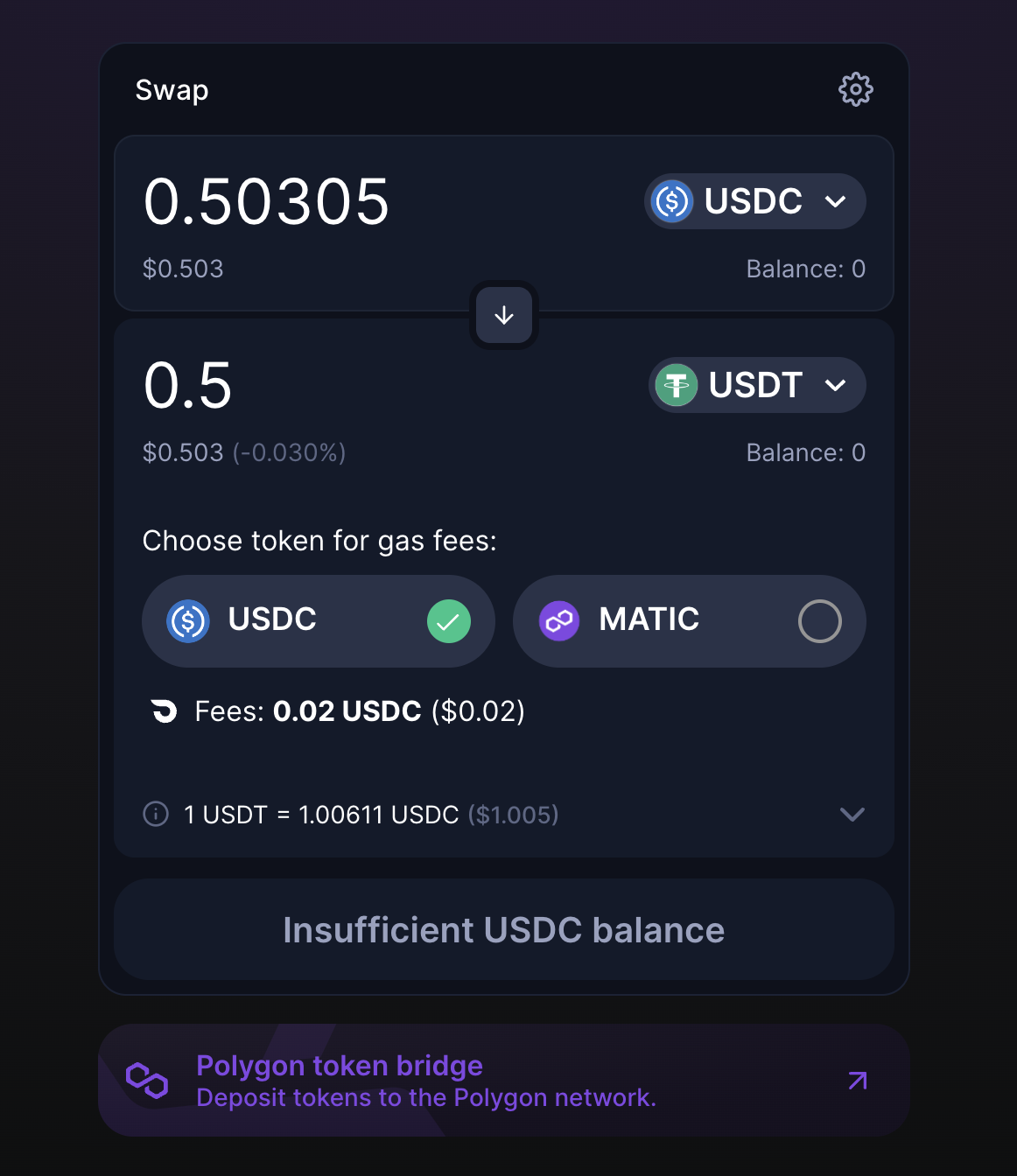Open swap settings gear
Screen dimensions: 1017x1176
click(x=855, y=89)
